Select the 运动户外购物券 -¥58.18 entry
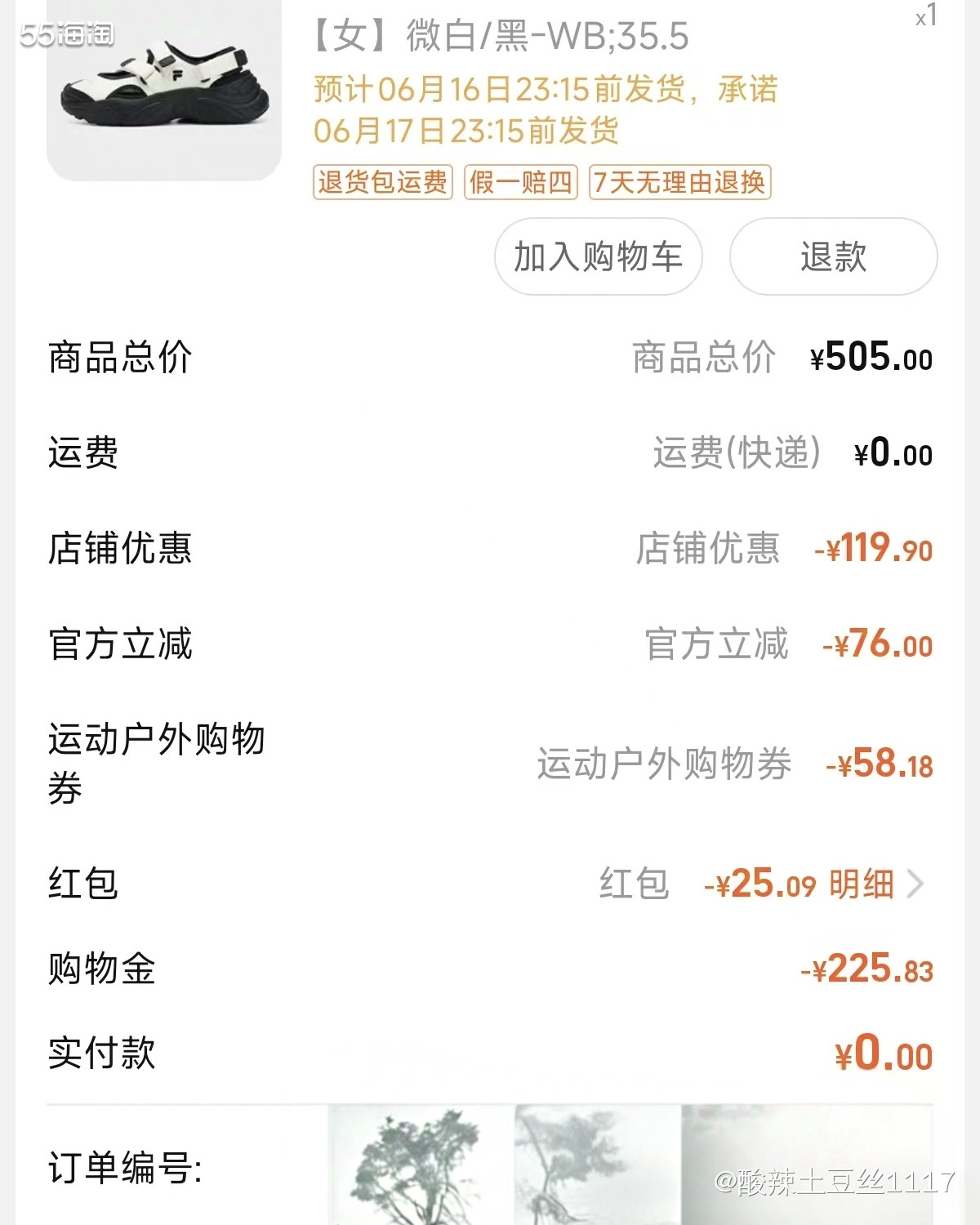980x1225 pixels. coord(880,765)
